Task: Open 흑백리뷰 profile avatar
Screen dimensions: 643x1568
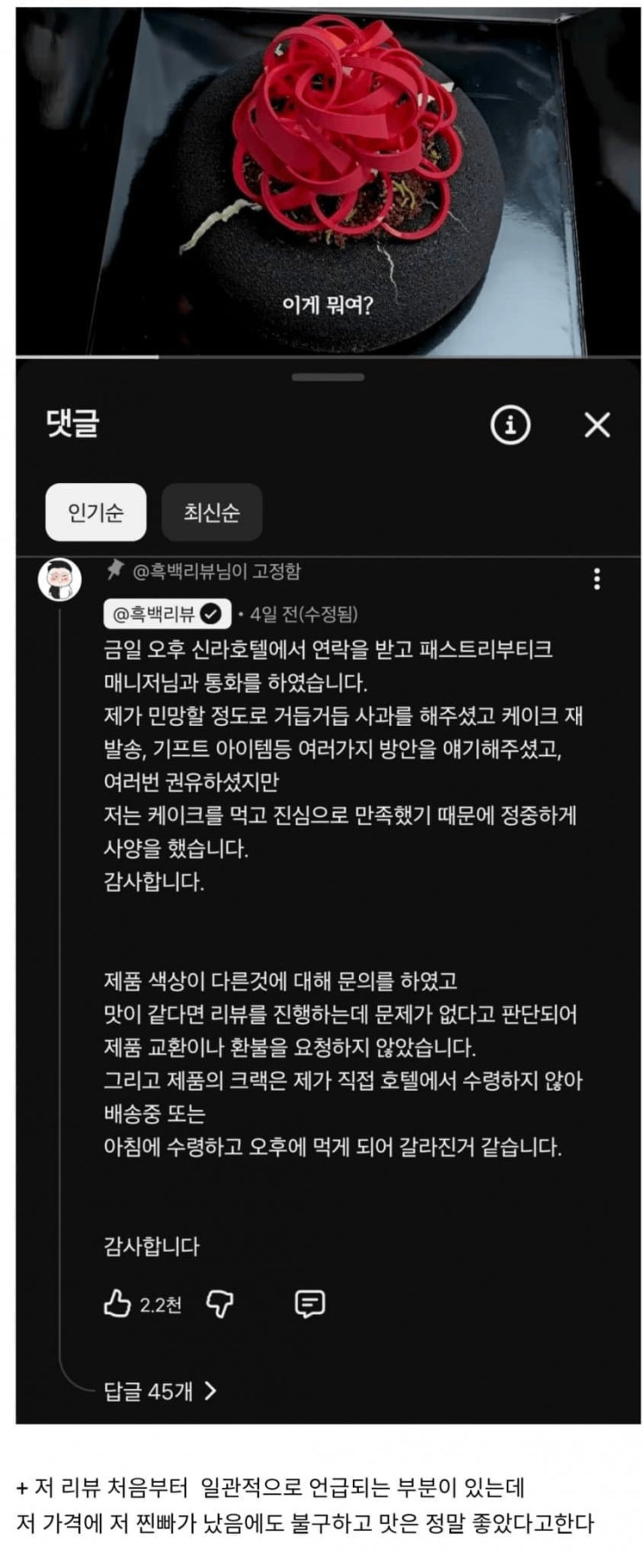Action: tap(60, 580)
